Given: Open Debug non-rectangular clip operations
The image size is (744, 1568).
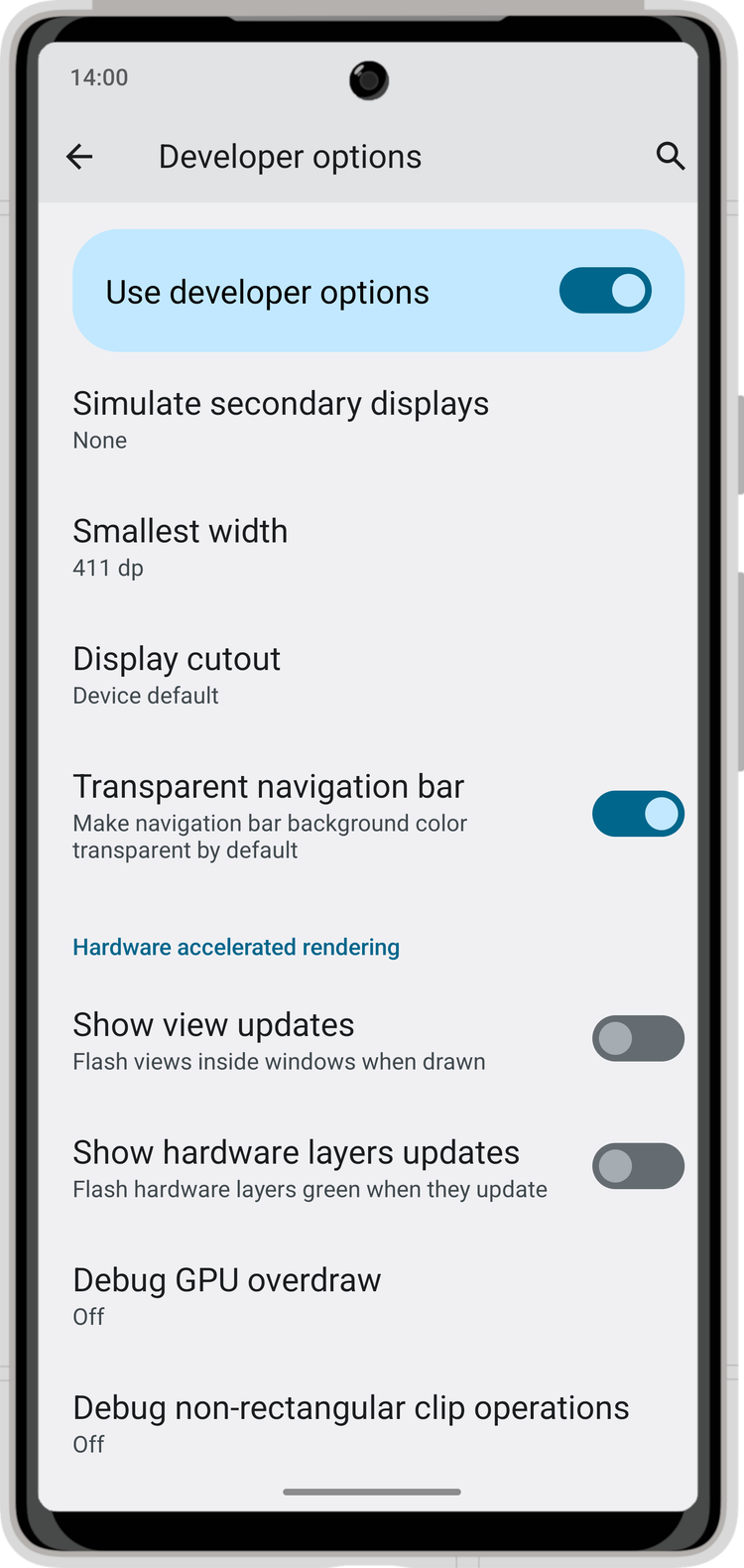Looking at the screenshot, I should (x=350, y=1423).
